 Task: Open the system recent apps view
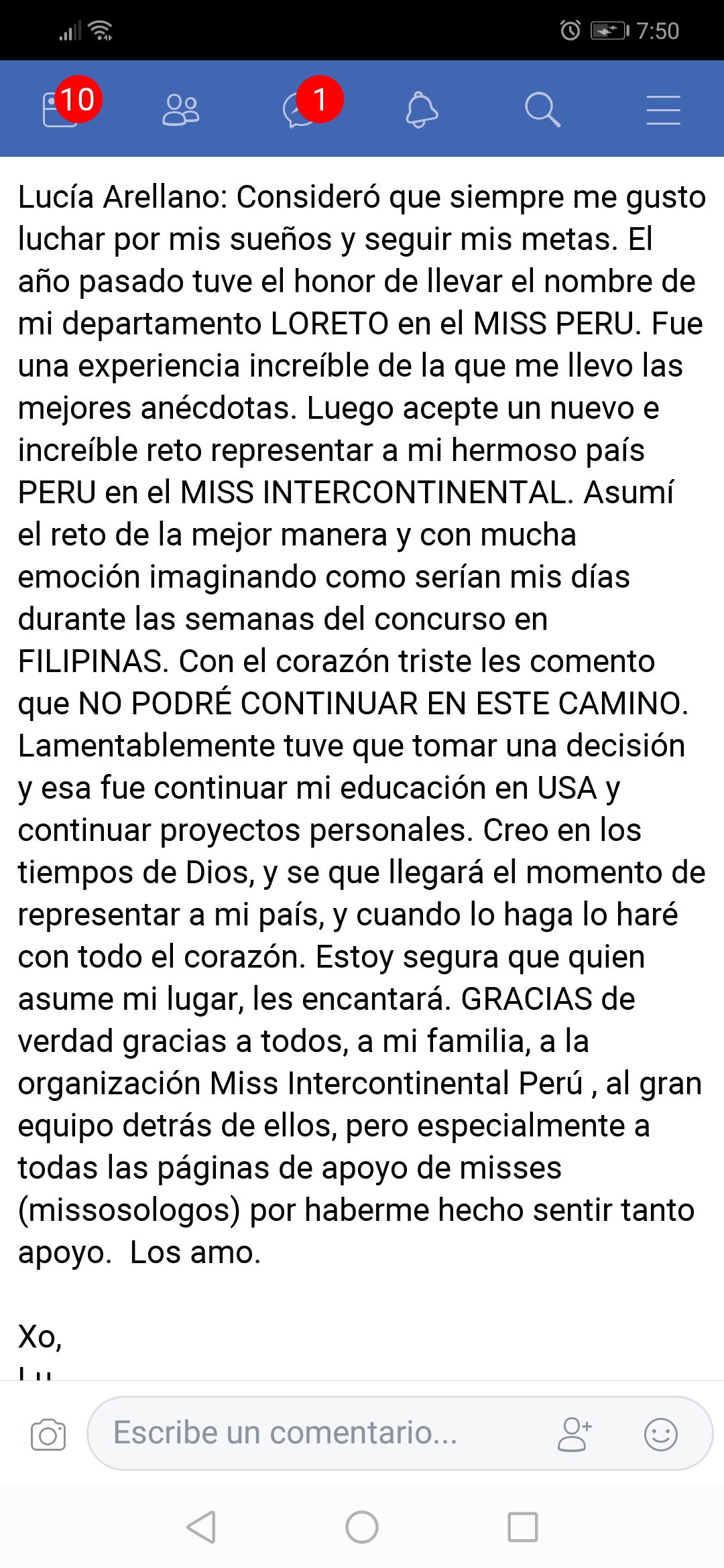tap(523, 1527)
